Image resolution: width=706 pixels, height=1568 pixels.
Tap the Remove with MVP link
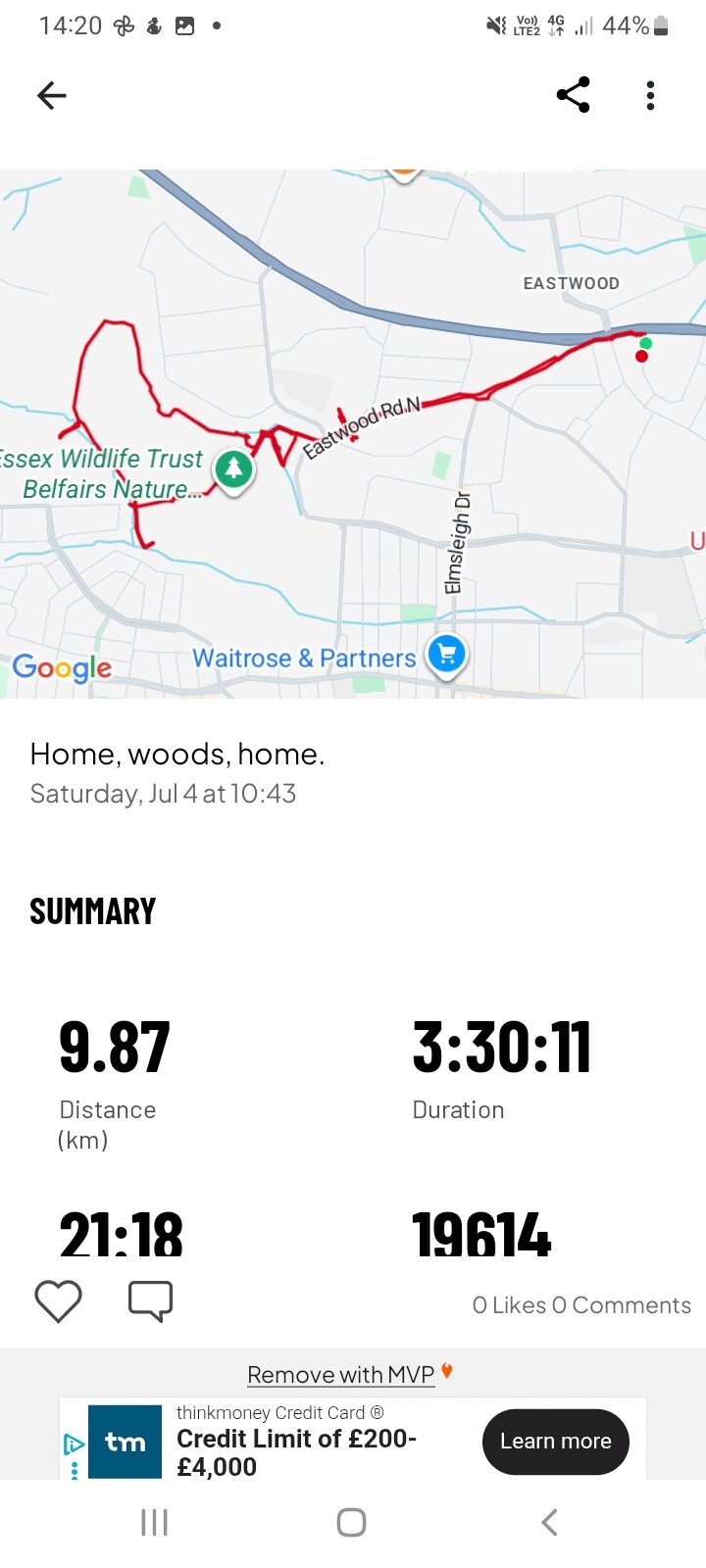coord(340,1375)
